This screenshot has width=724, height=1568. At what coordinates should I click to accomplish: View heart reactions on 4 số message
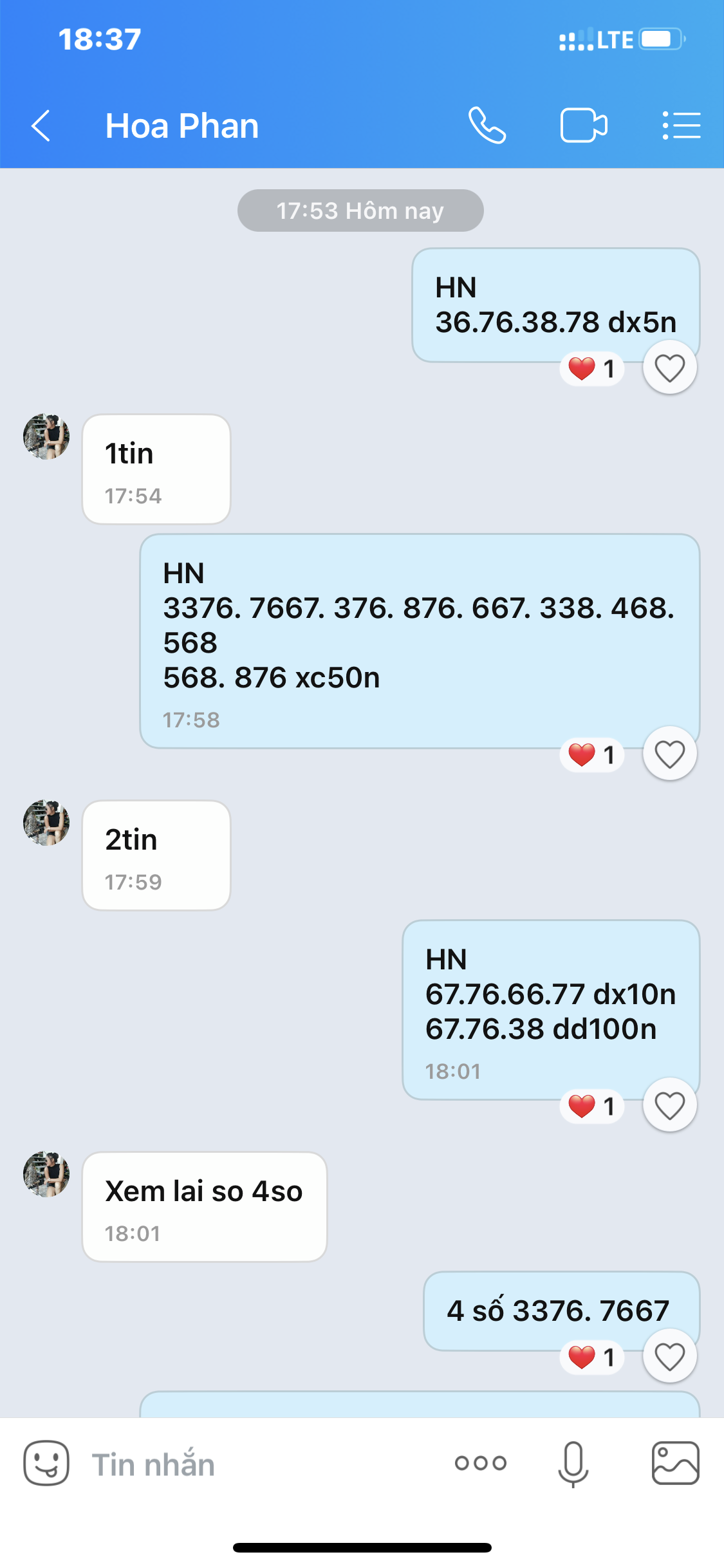pos(592,1357)
